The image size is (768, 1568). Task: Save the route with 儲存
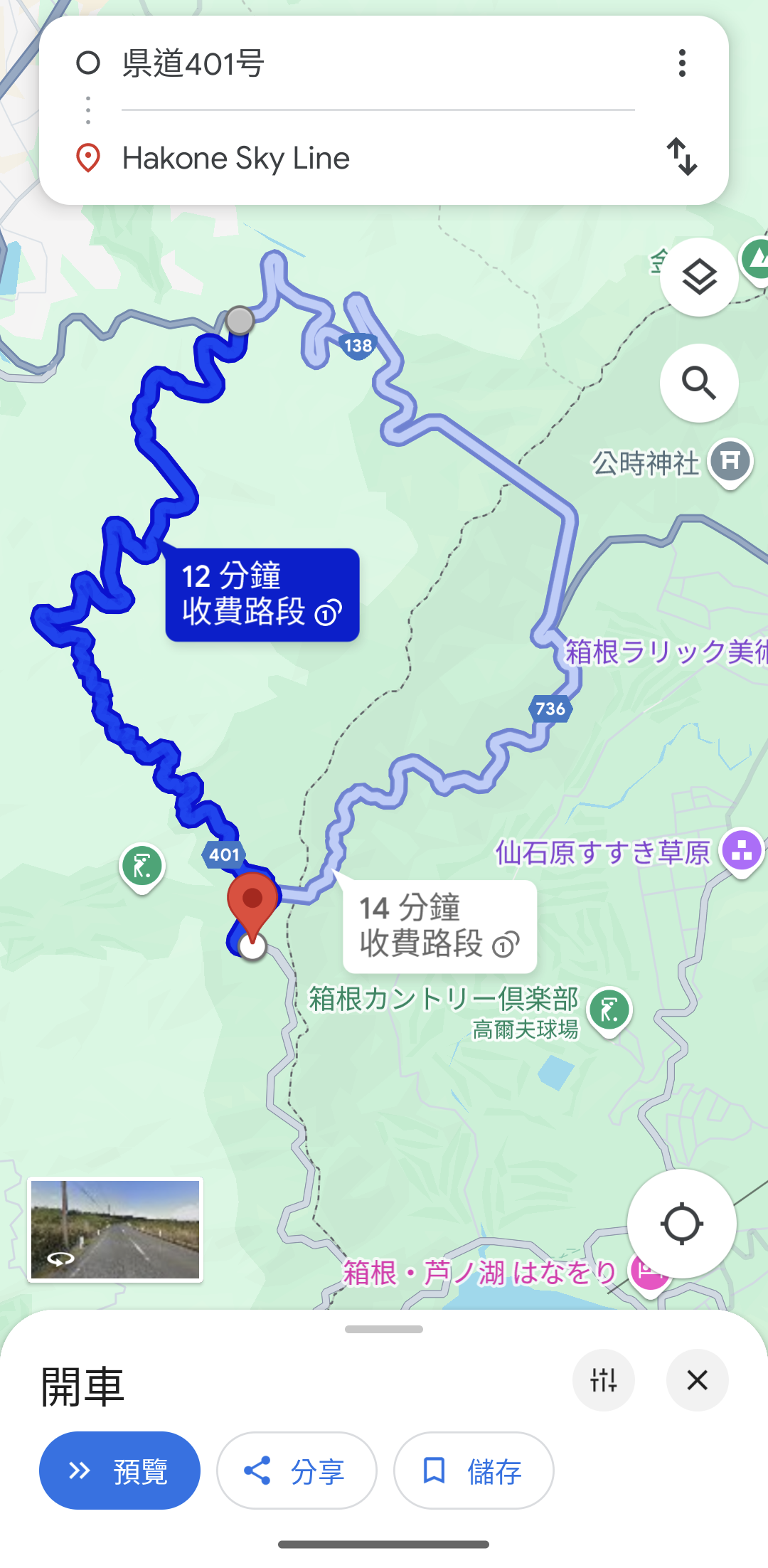(x=473, y=1471)
